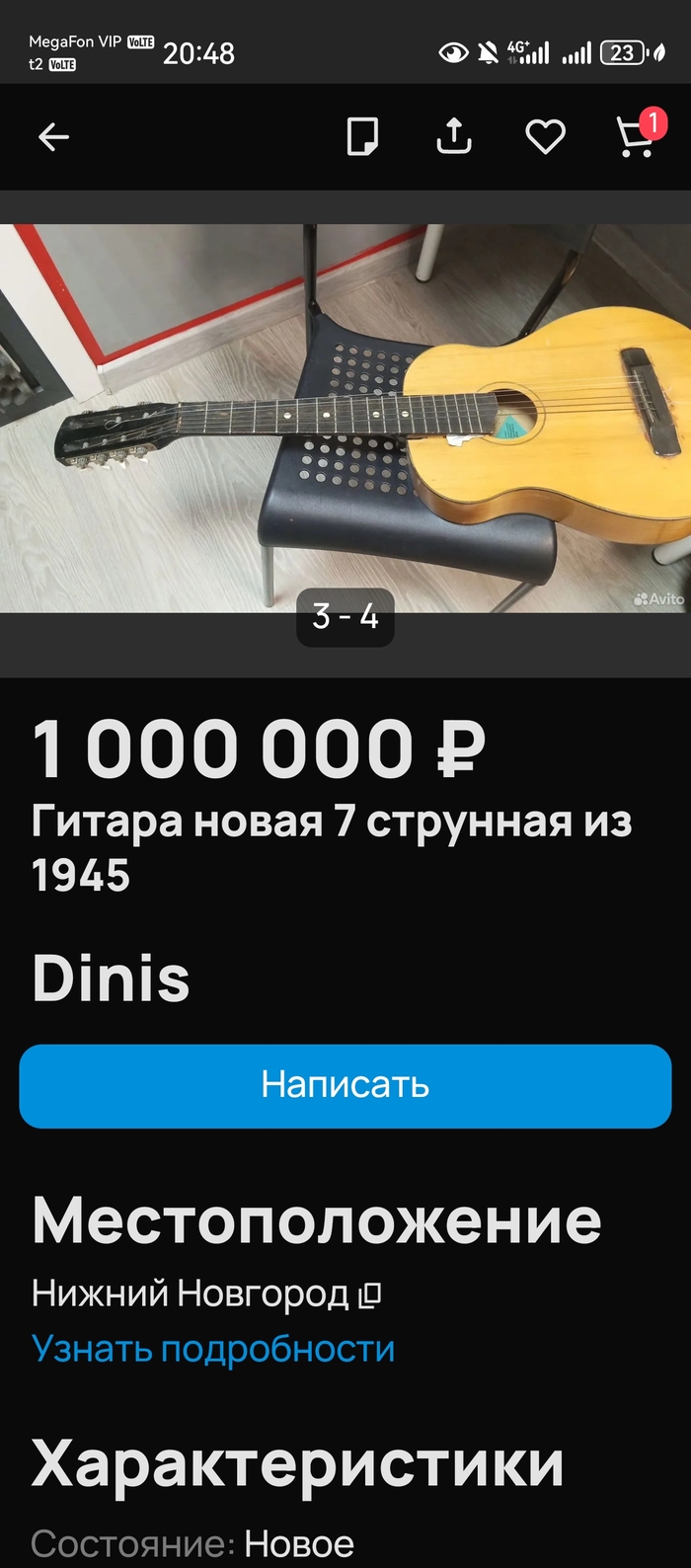The width and height of the screenshot is (691, 1568).
Task: Add listing to favorites with heart icon
Action: coord(545,137)
